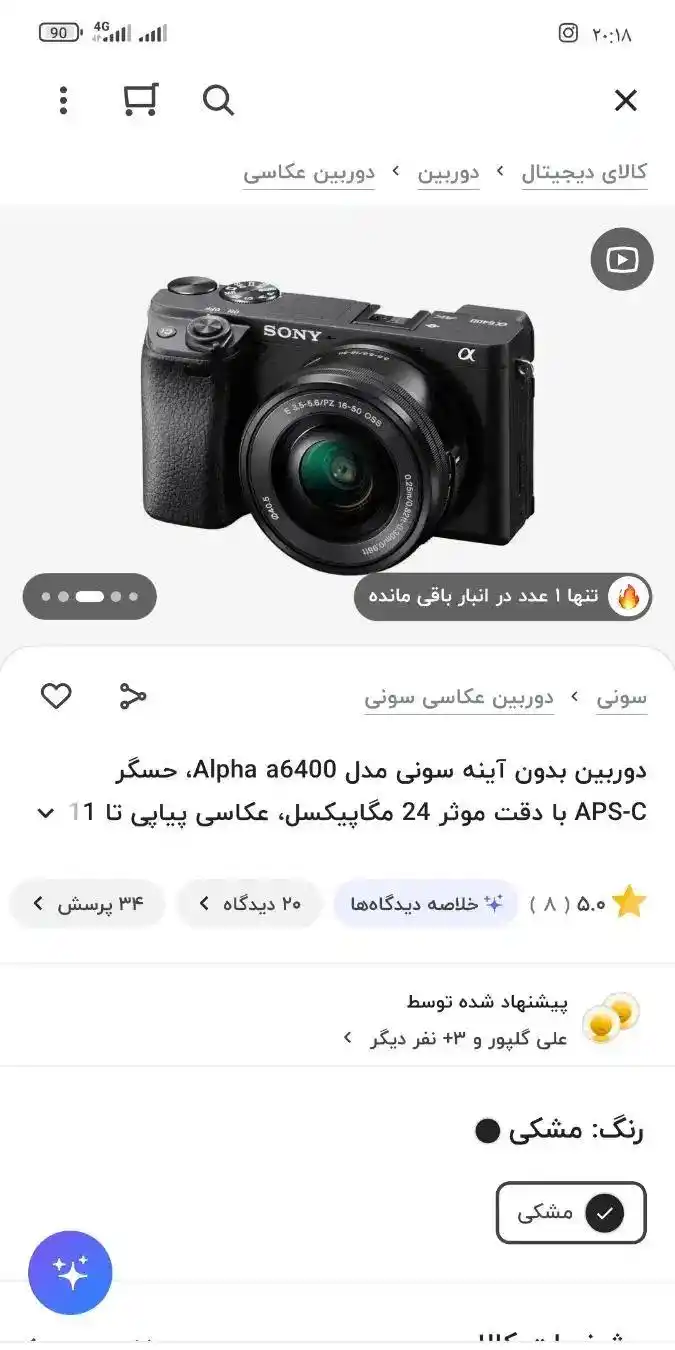Open خلاصه دیدگاه‌ها review summary

[426, 904]
